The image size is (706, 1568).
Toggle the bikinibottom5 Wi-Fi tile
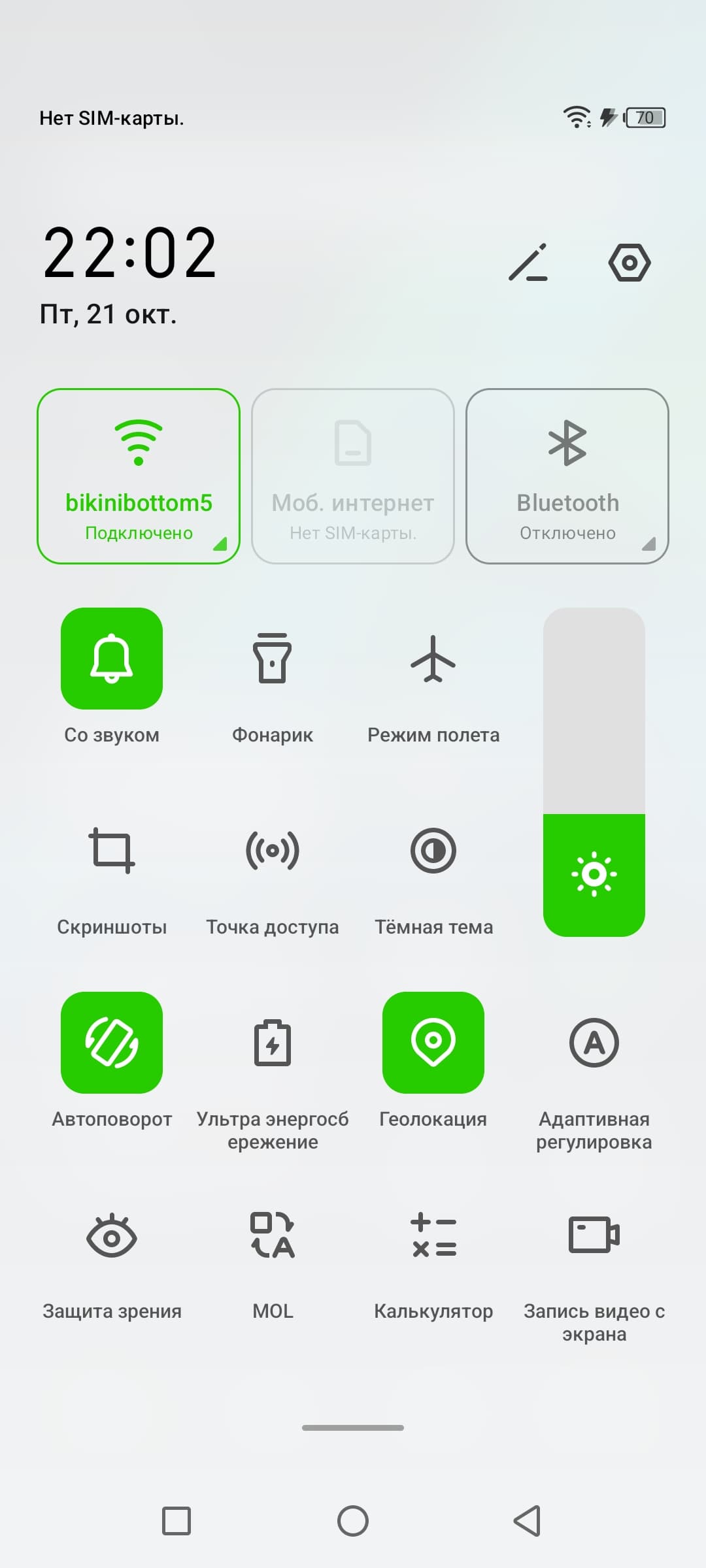139,476
